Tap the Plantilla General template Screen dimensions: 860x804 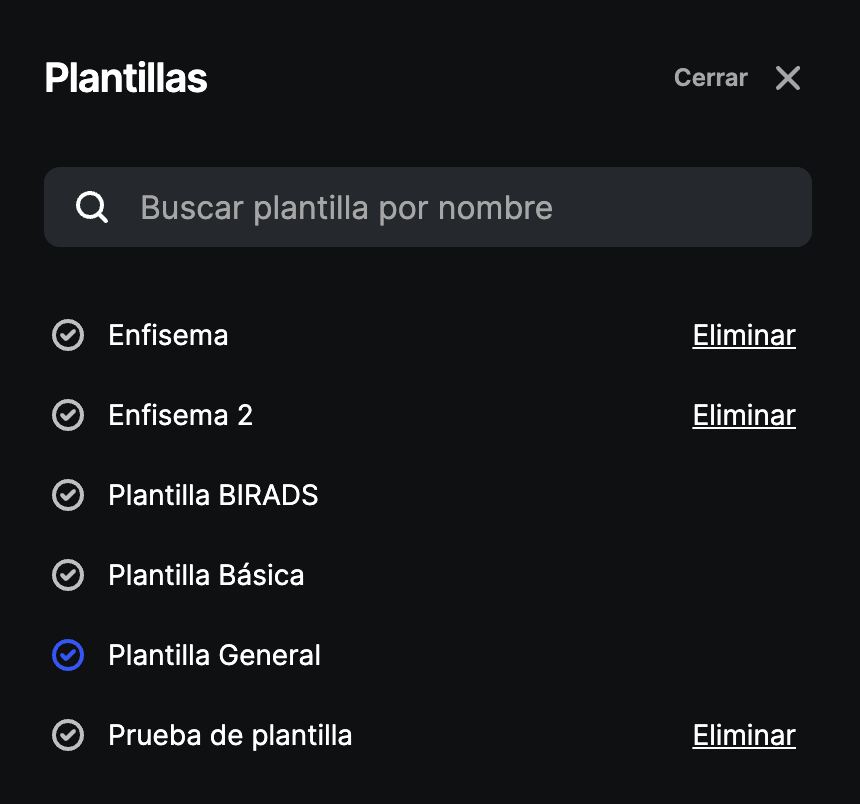point(214,655)
